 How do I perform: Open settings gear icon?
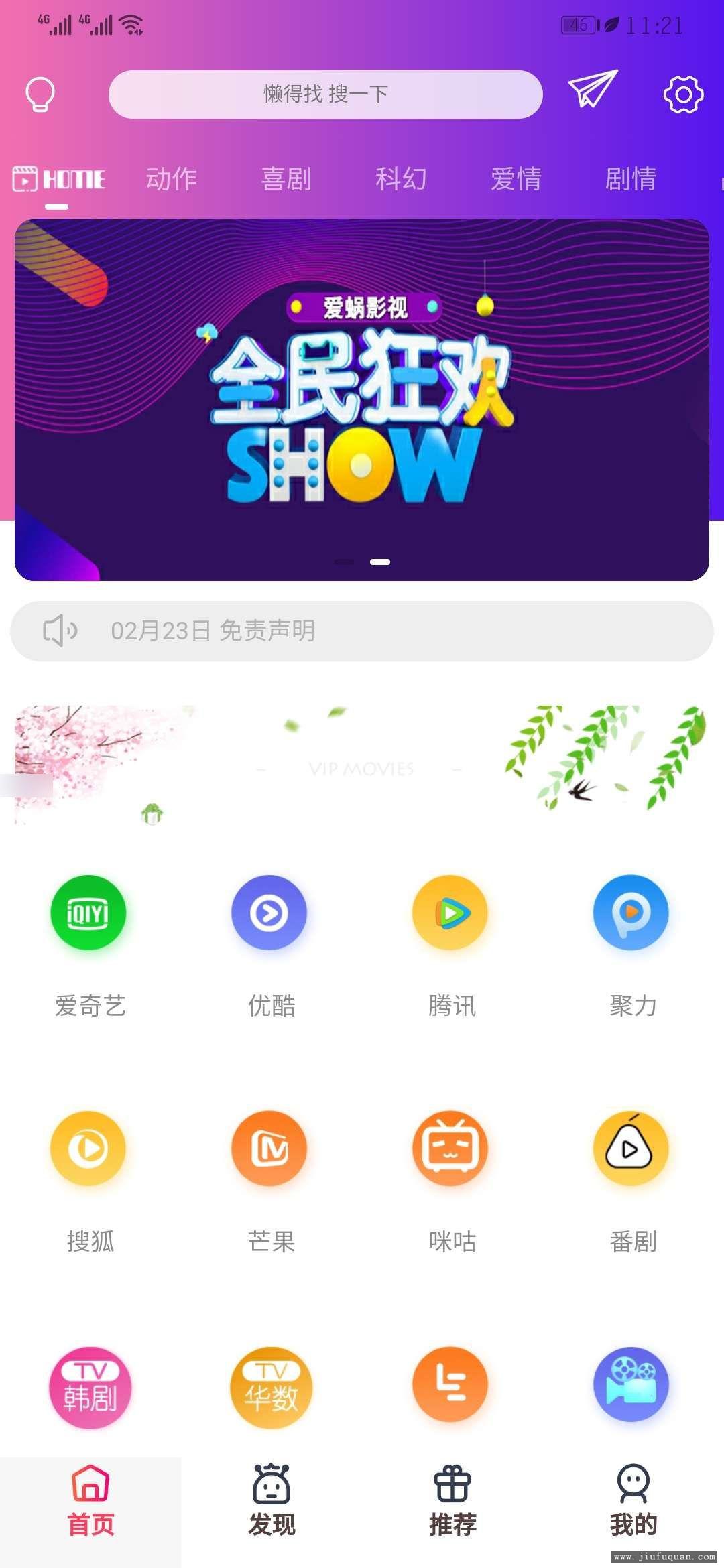coord(683,94)
